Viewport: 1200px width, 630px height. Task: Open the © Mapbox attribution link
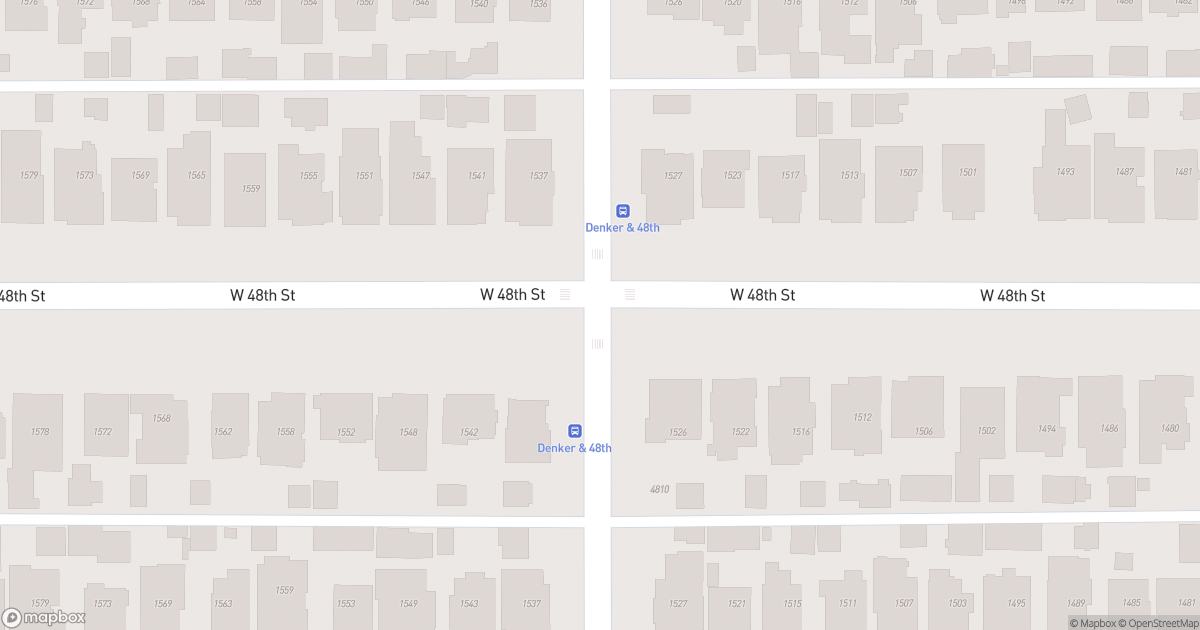(x=1092, y=623)
